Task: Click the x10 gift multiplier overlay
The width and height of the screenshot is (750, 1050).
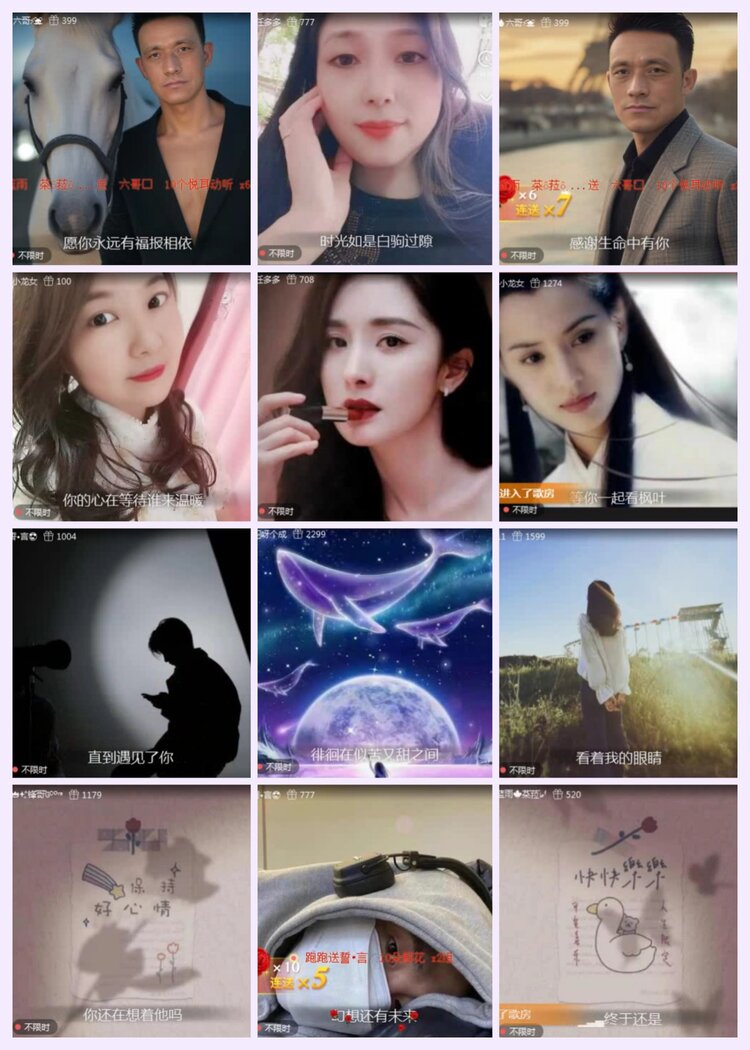Action: click(x=278, y=966)
